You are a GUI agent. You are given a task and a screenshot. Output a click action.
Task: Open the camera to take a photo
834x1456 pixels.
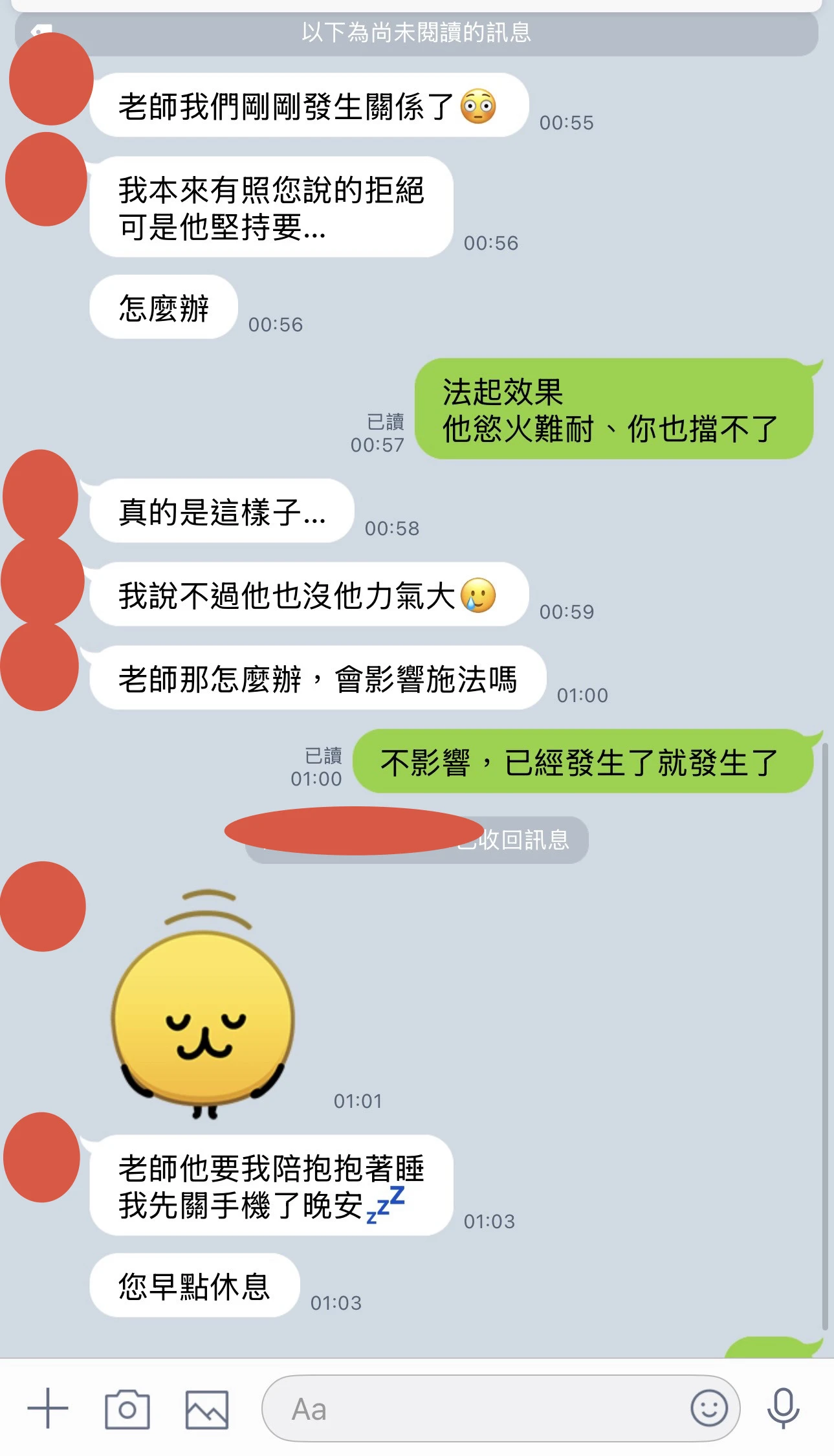(127, 1408)
